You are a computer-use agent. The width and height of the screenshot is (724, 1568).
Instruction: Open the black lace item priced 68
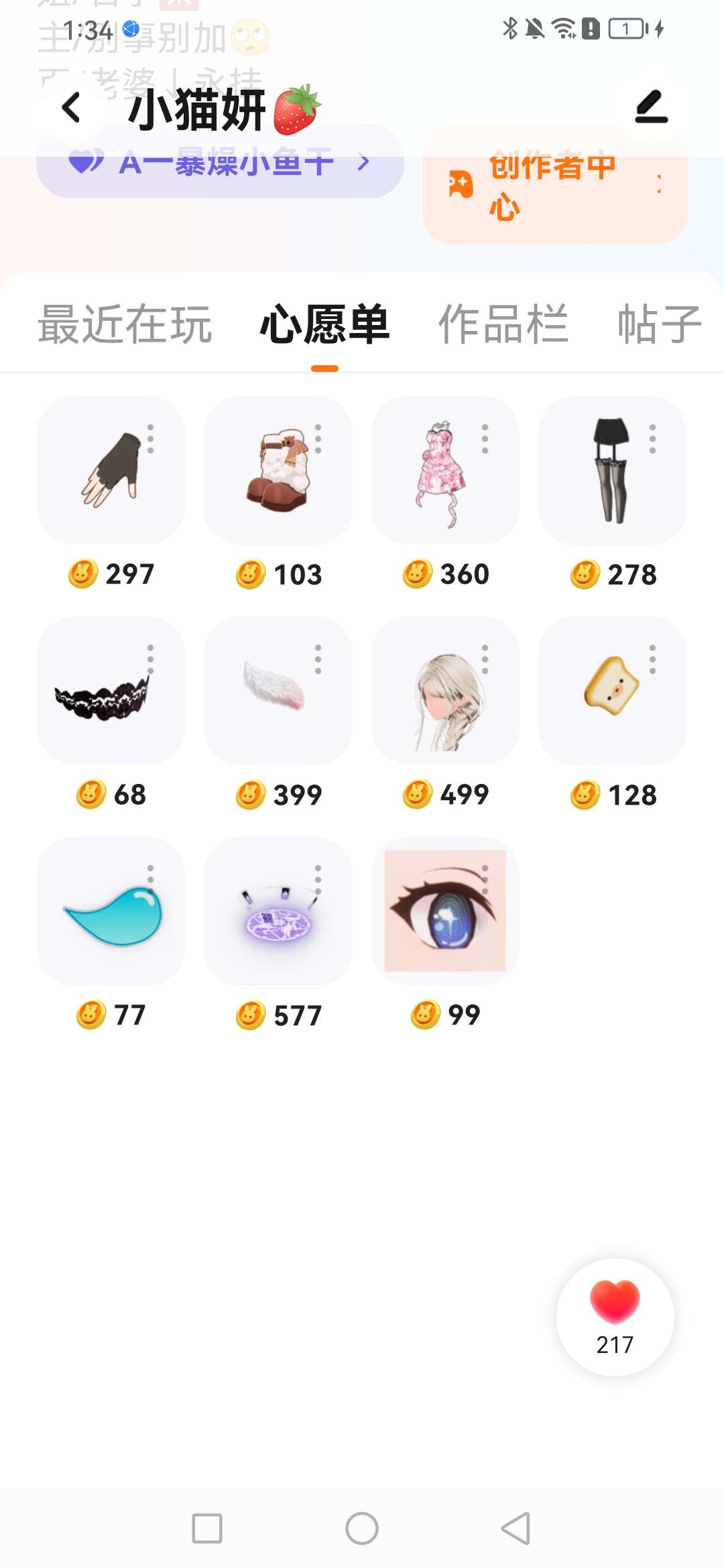coord(111,691)
